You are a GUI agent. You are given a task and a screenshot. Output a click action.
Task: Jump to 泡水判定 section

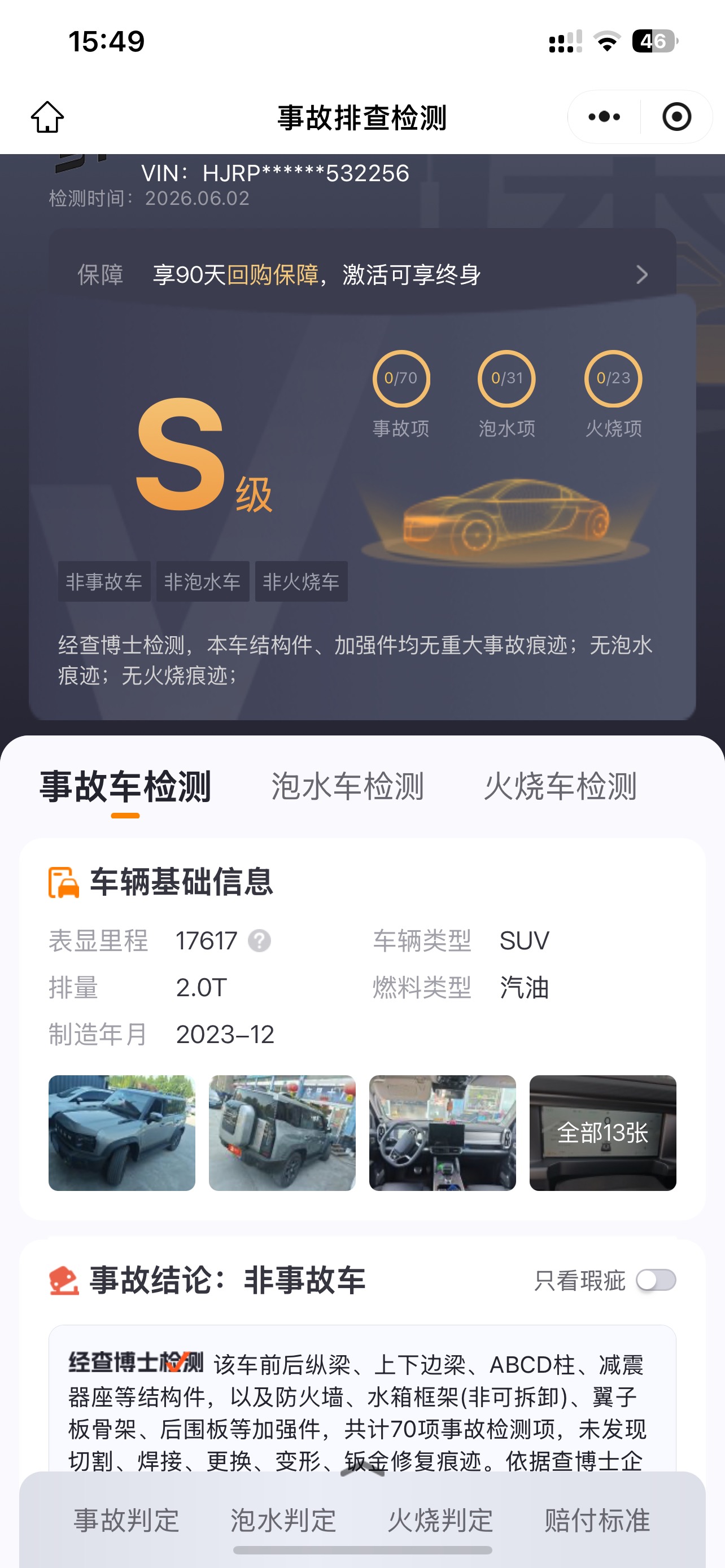[283, 1520]
